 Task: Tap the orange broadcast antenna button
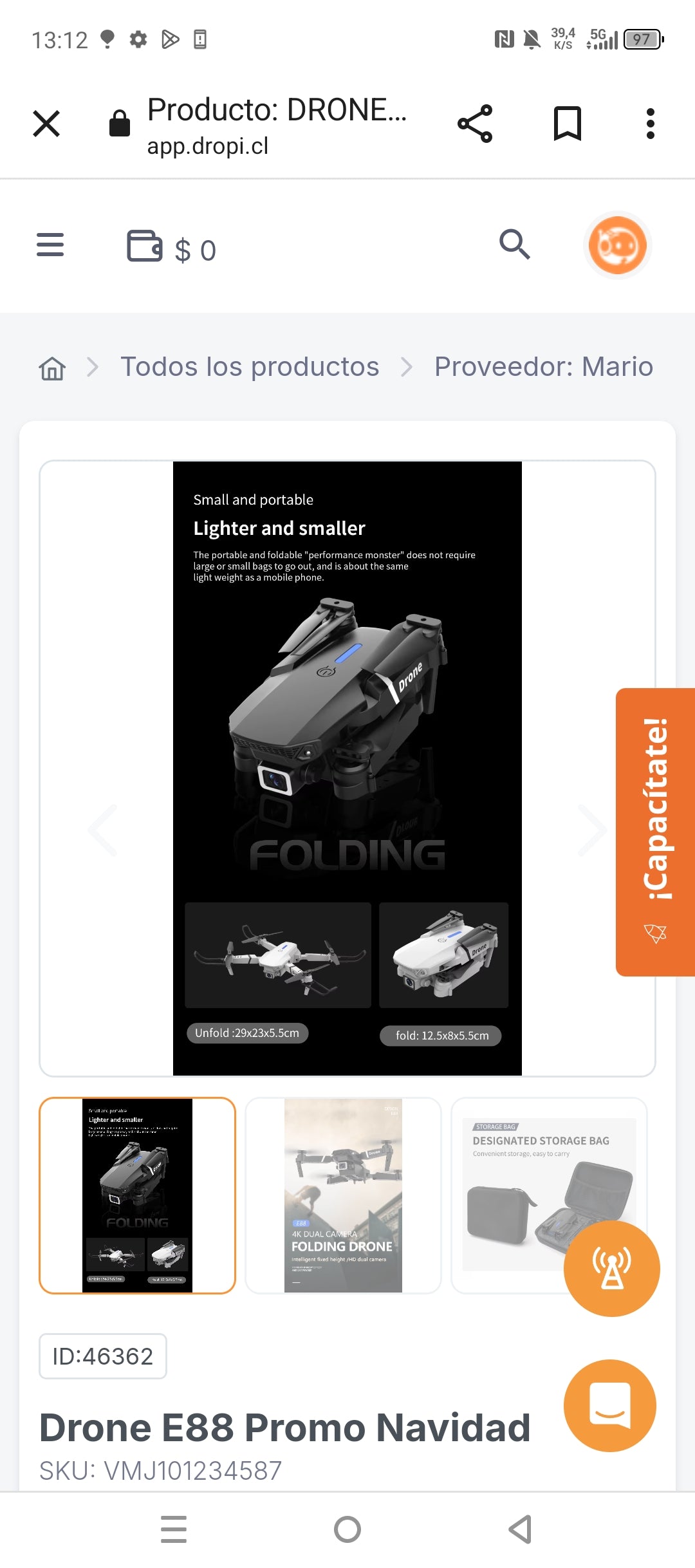click(x=611, y=1268)
